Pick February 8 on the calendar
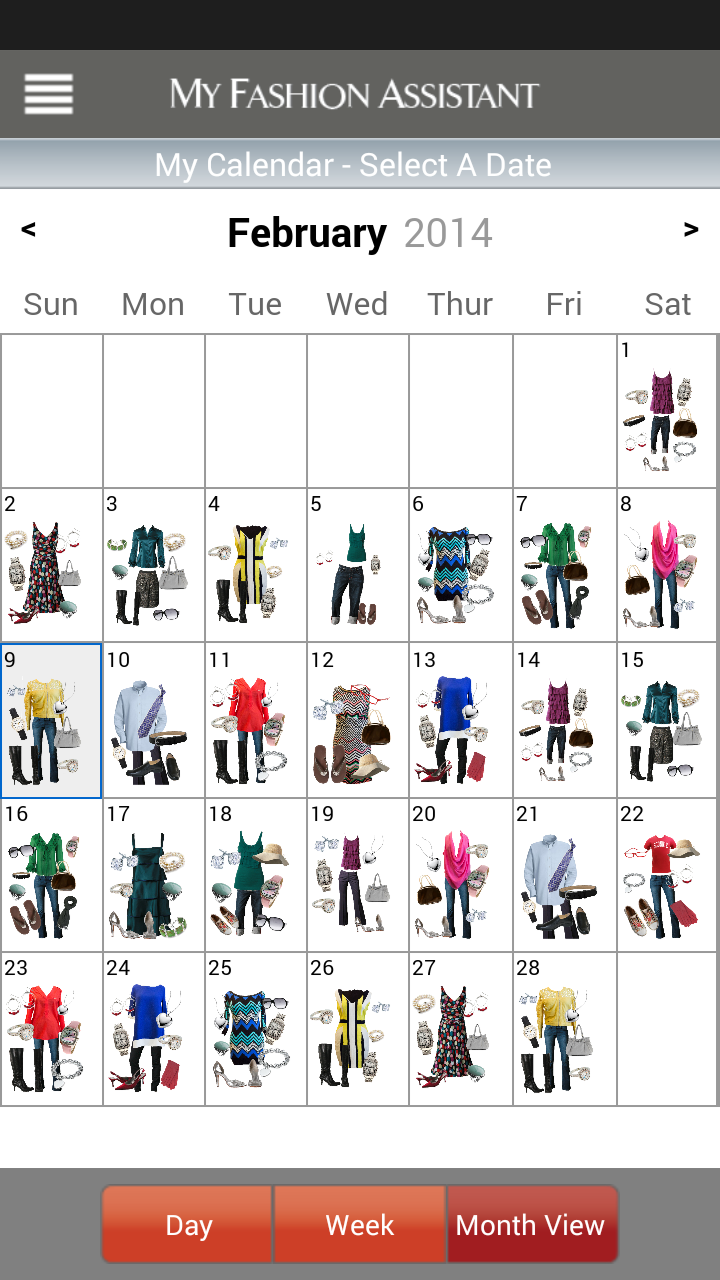This screenshot has height=1280, width=720. click(x=667, y=566)
